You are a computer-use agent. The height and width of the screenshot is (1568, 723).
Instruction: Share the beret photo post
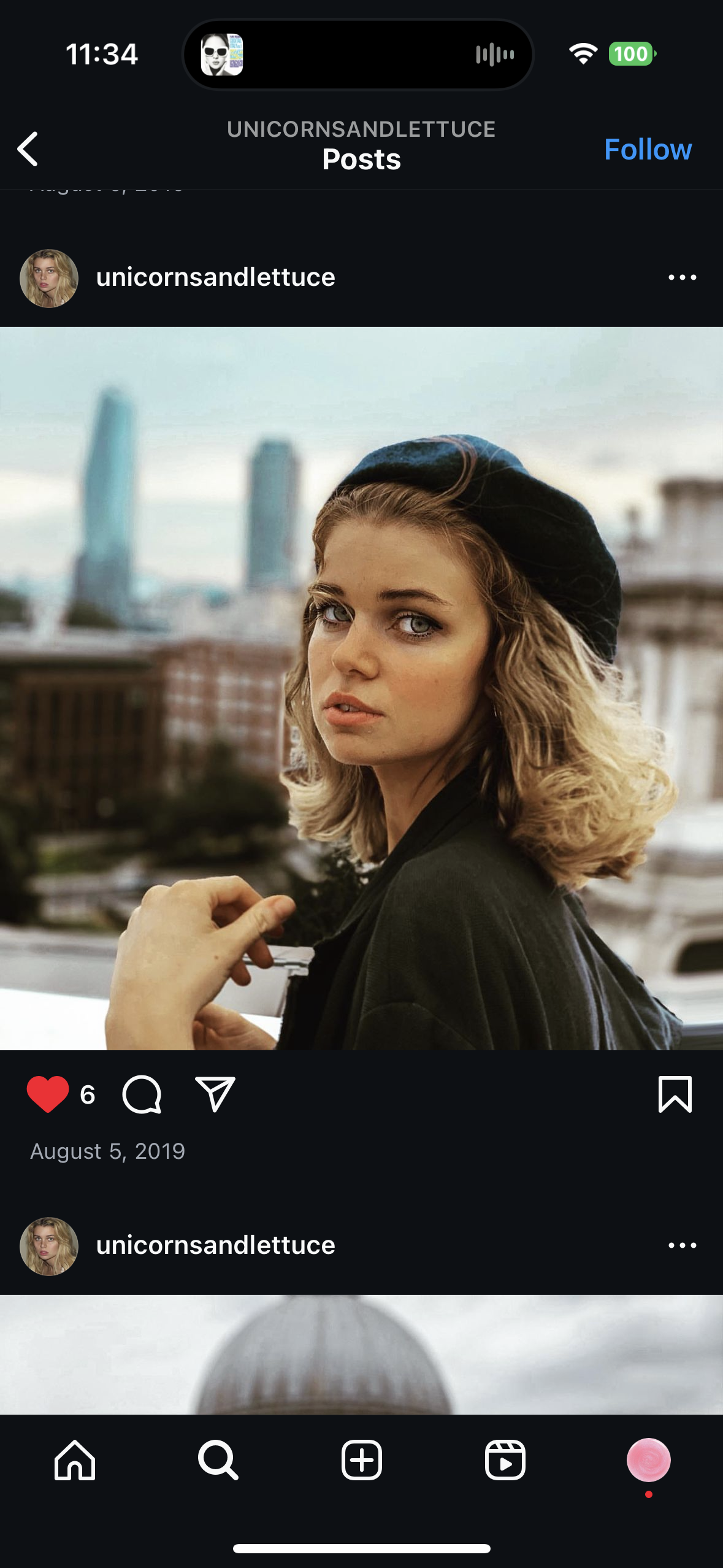tap(215, 1094)
